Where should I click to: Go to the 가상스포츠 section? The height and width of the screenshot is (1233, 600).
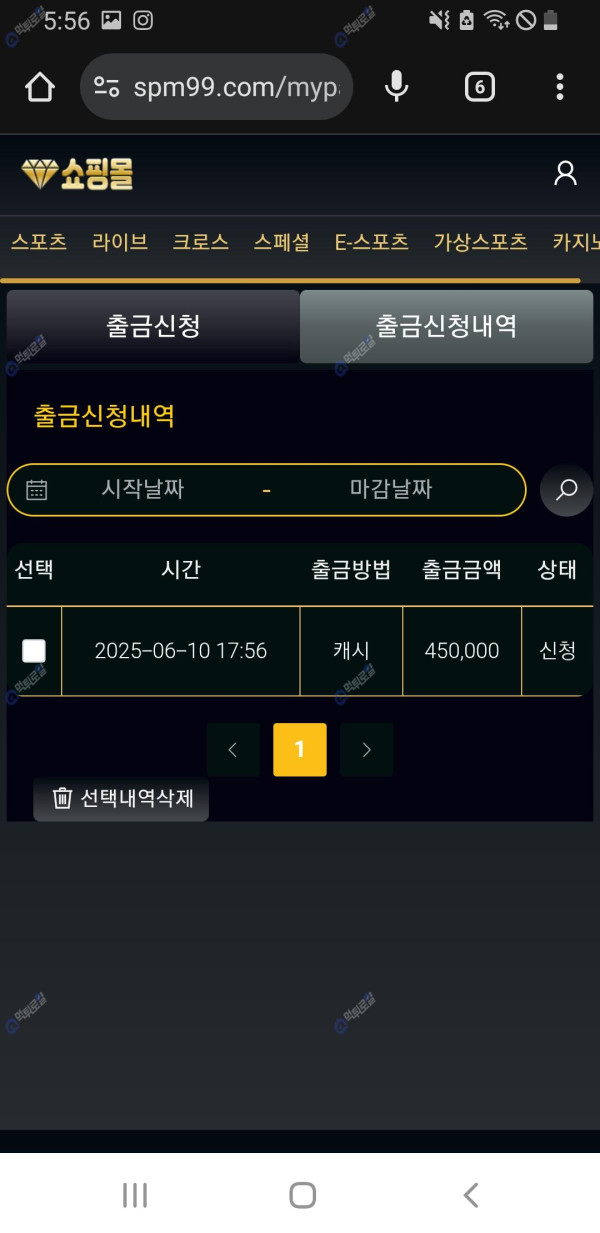click(x=480, y=242)
